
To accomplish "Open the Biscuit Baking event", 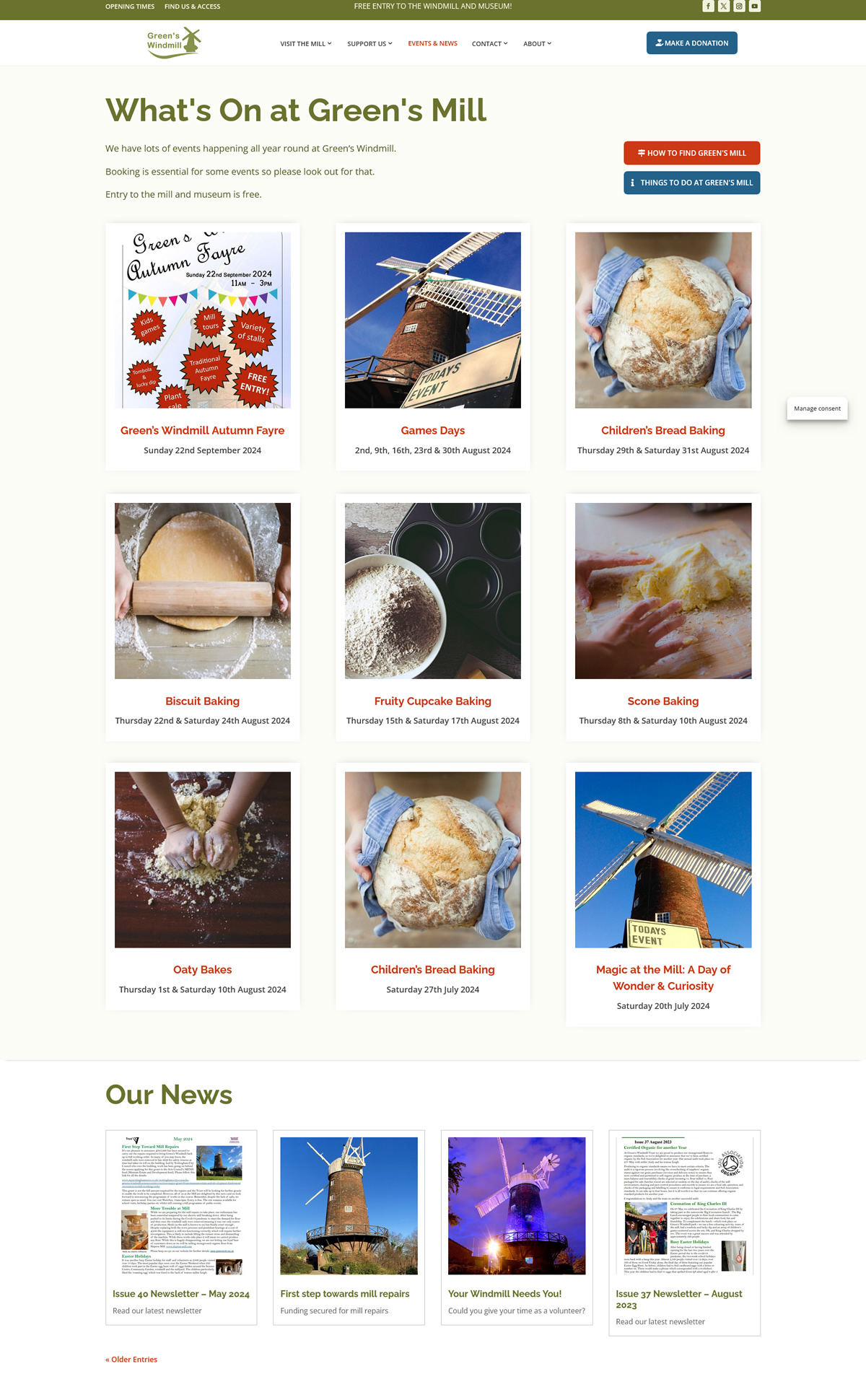I will (x=202, y=701).
